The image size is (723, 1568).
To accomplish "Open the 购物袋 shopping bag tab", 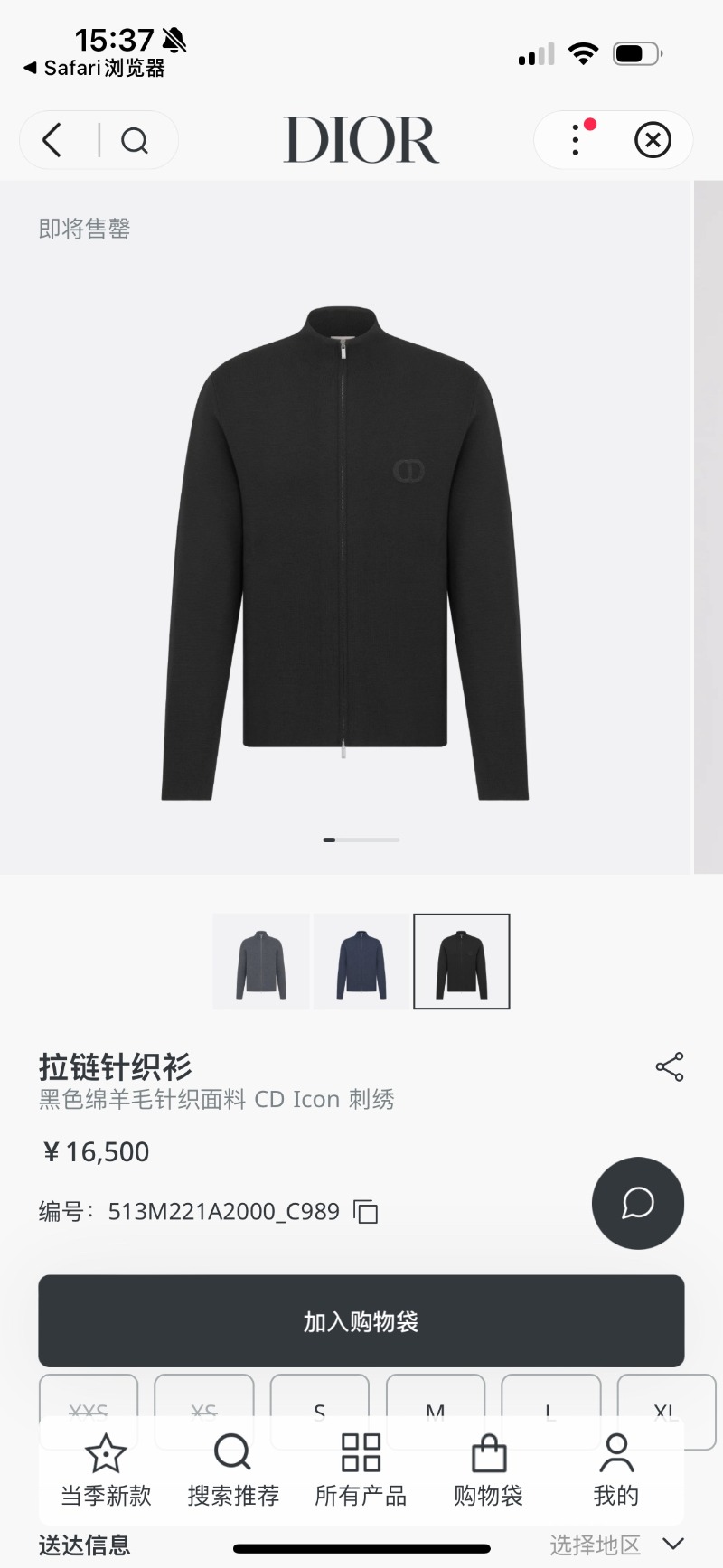I will [x=489, y=1470].
